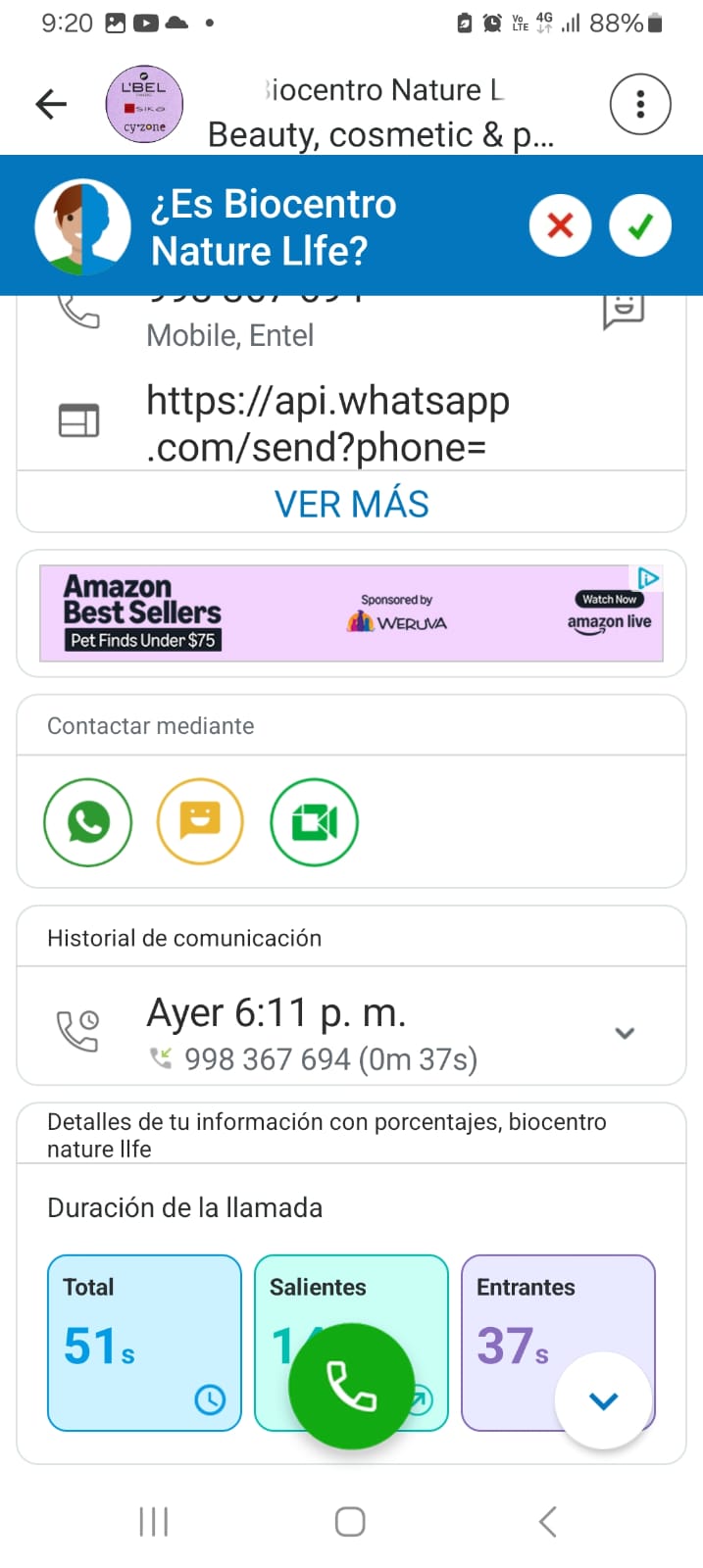Image resolution: width=703 pixels, height=1568 pixels.
Task: Open the Total call duration card
Action: click(x=144, y=1343)
